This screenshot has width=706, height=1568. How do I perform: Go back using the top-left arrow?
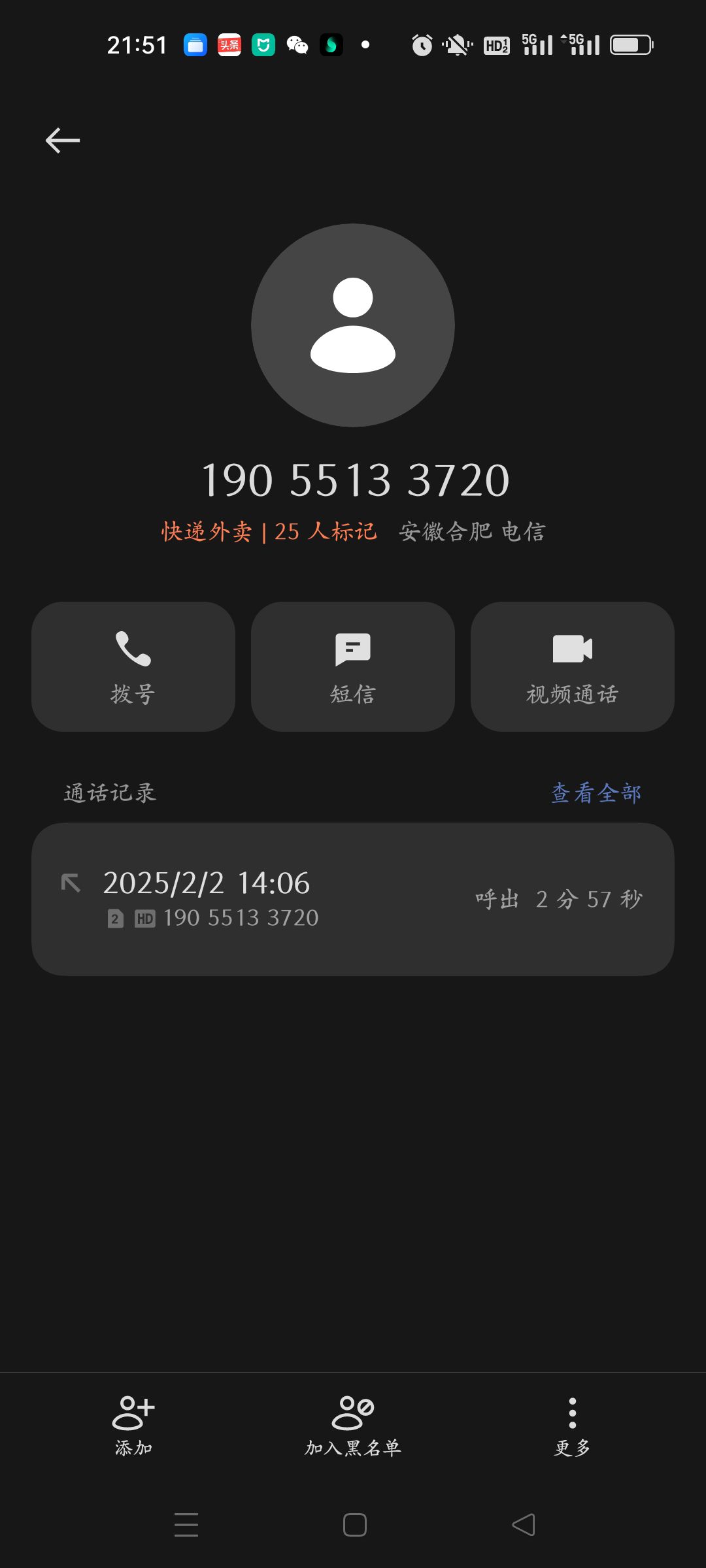pyautogui.click(x=63, y=140)
